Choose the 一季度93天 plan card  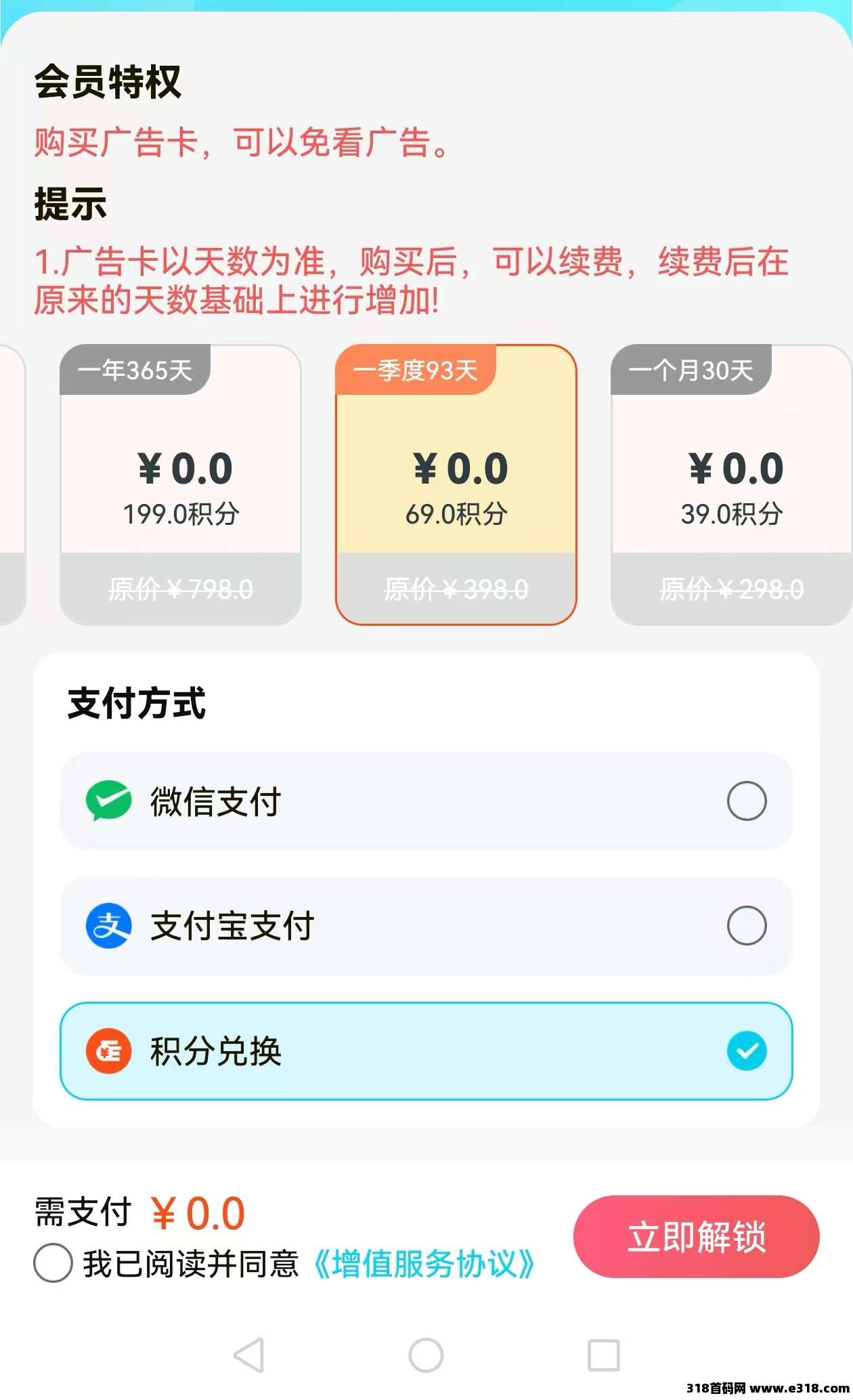(456, 484)
